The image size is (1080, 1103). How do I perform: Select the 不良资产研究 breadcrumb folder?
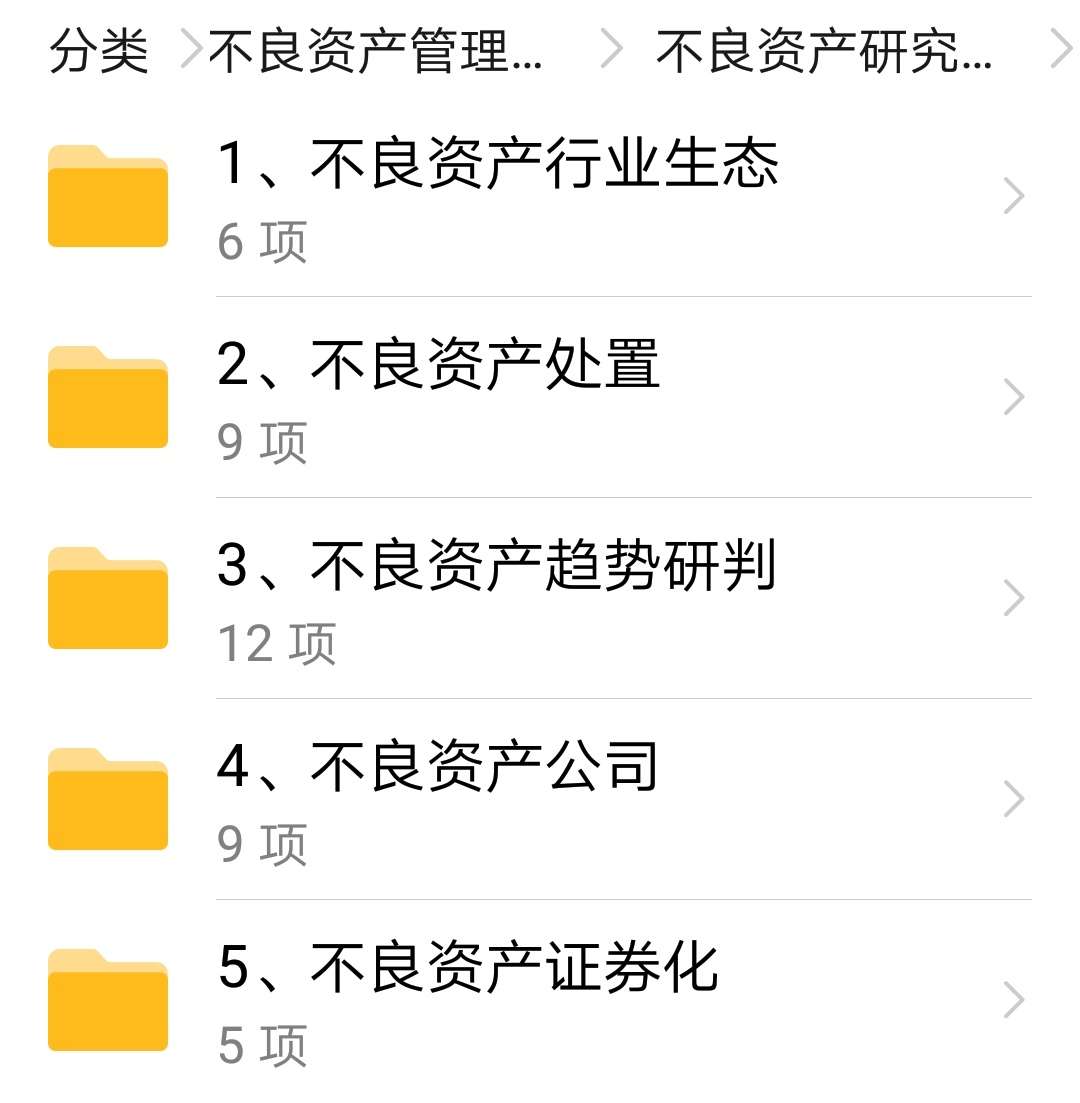pyautogui.click(x=824, y=51)
